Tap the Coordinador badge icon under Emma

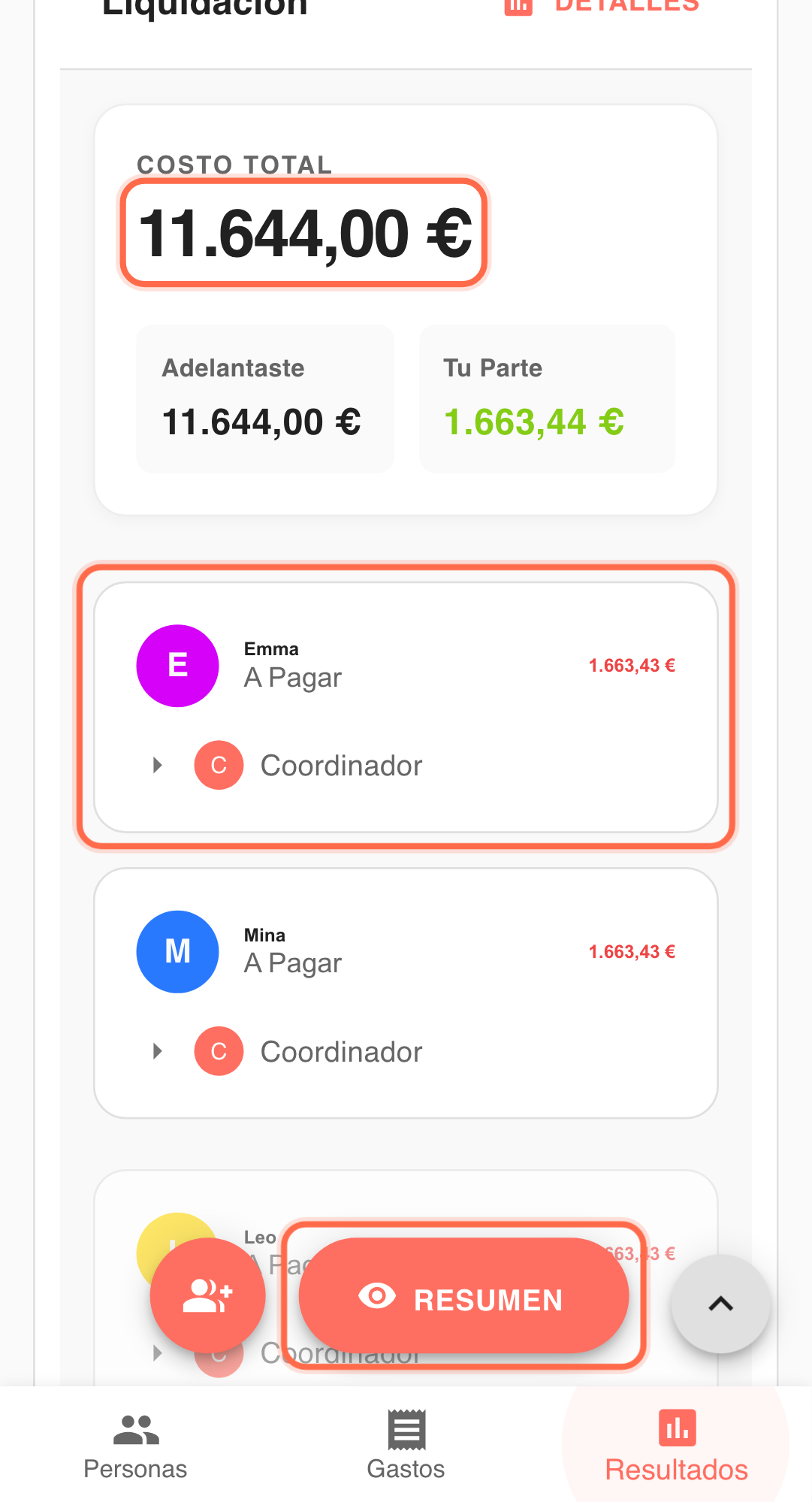[x=218, y=765]
